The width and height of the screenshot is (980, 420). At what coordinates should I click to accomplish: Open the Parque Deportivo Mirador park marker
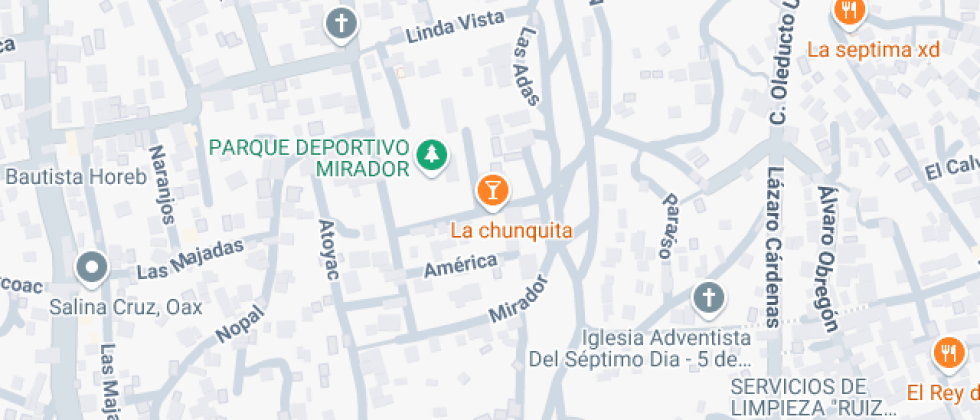tap(432, 156)
